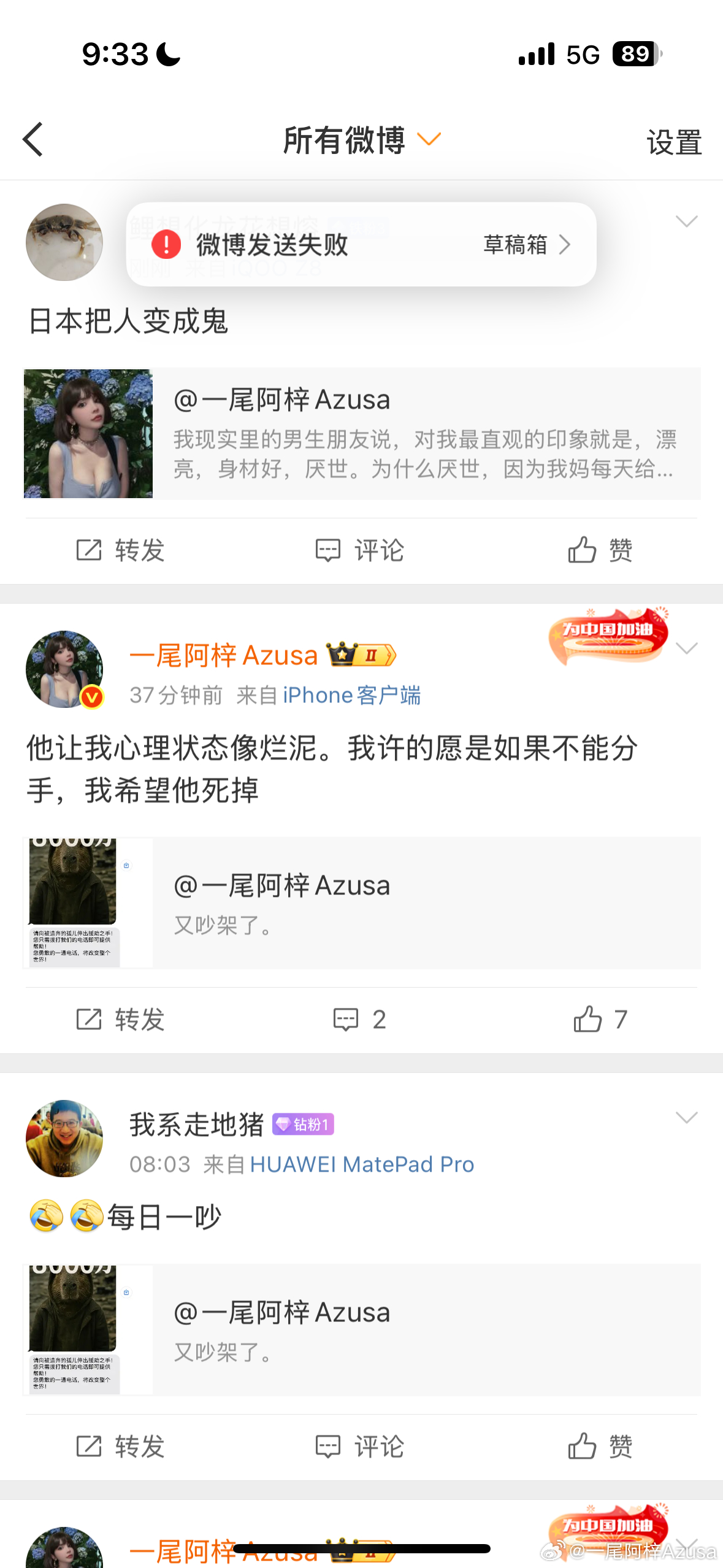Comment on the 每日一吵 post
The width and height of the screenshot is (723, 1568).
(x=359, y=1447)
